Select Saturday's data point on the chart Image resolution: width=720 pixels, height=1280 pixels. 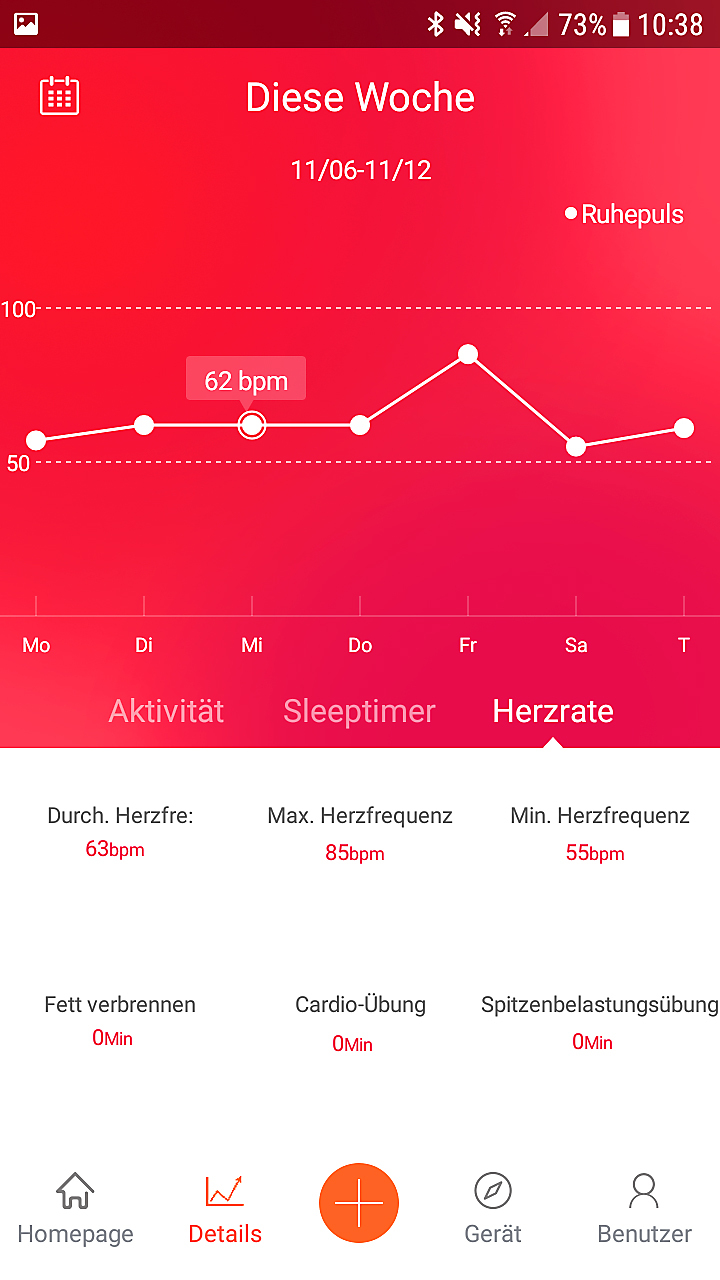tap(576, 446)
